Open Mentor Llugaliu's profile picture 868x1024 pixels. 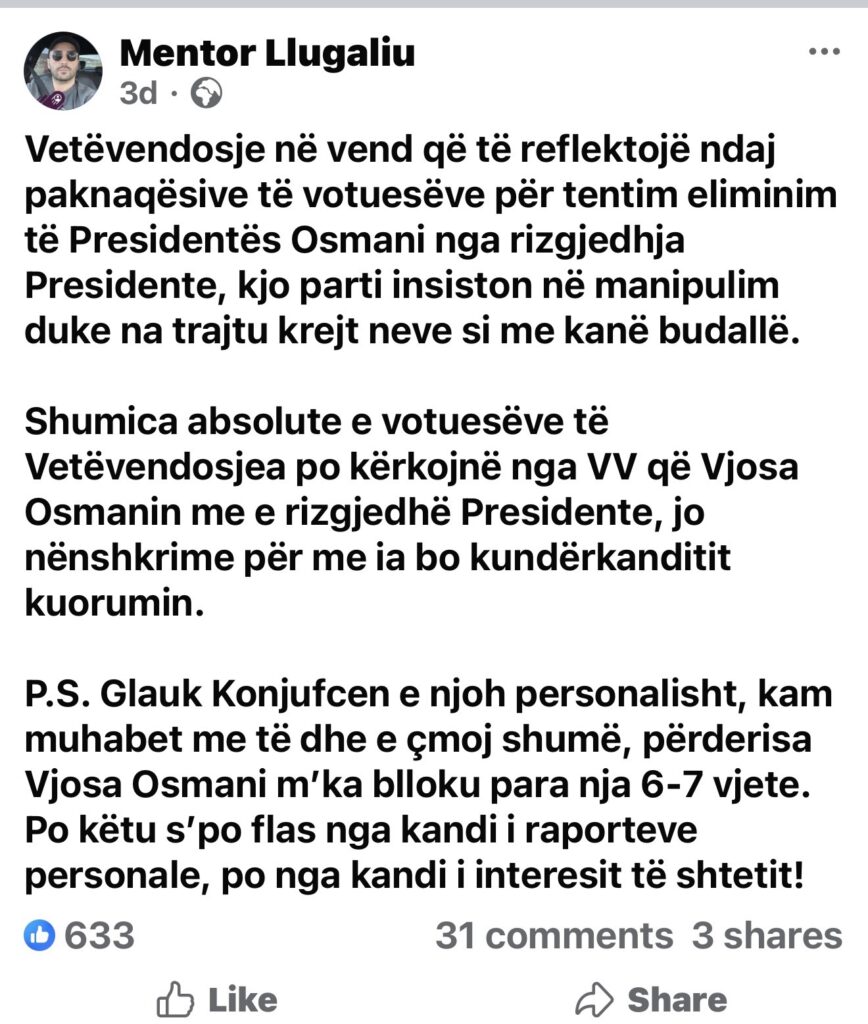[x=63, y=71]
